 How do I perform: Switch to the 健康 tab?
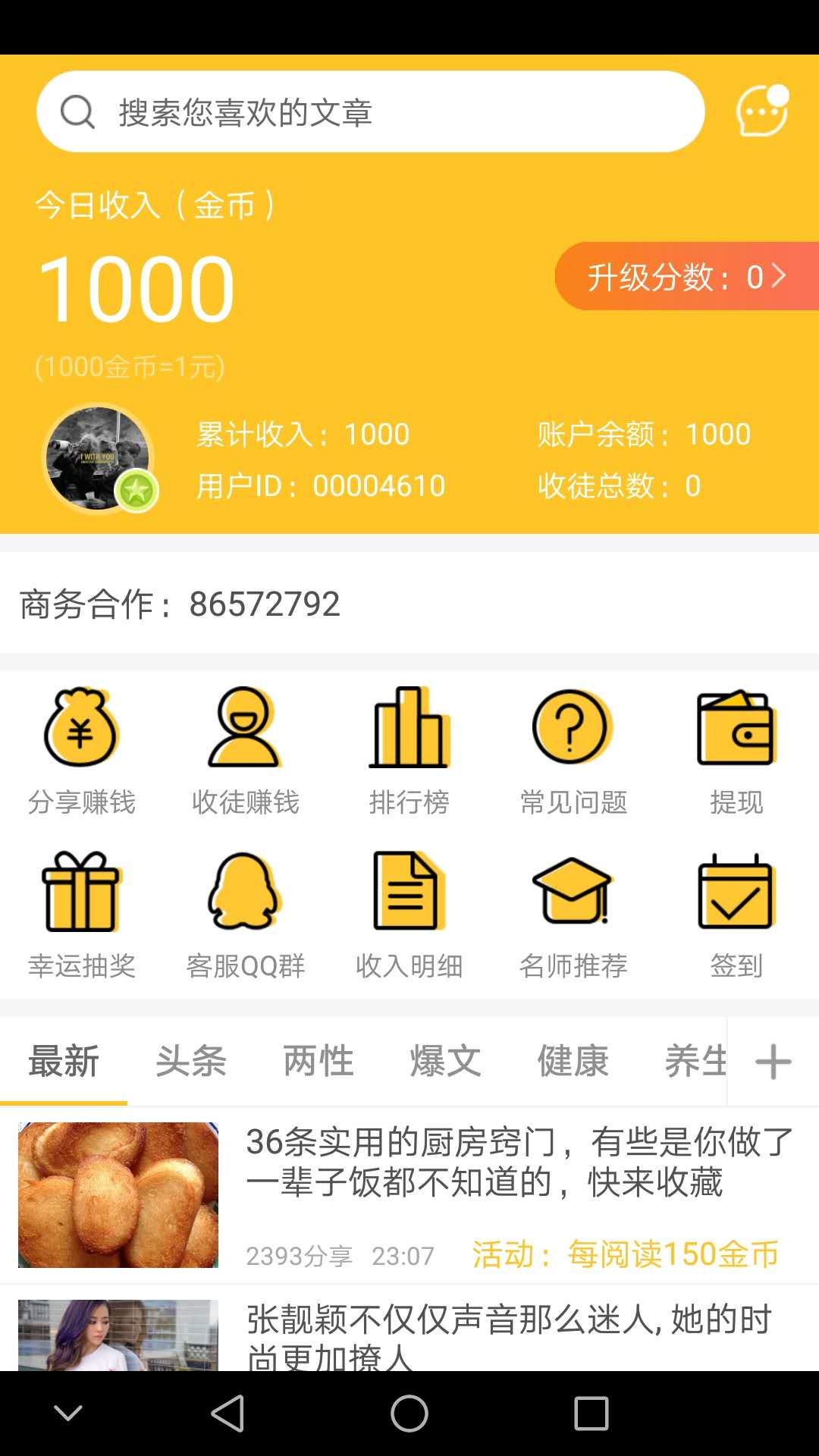pos(572,1061)
